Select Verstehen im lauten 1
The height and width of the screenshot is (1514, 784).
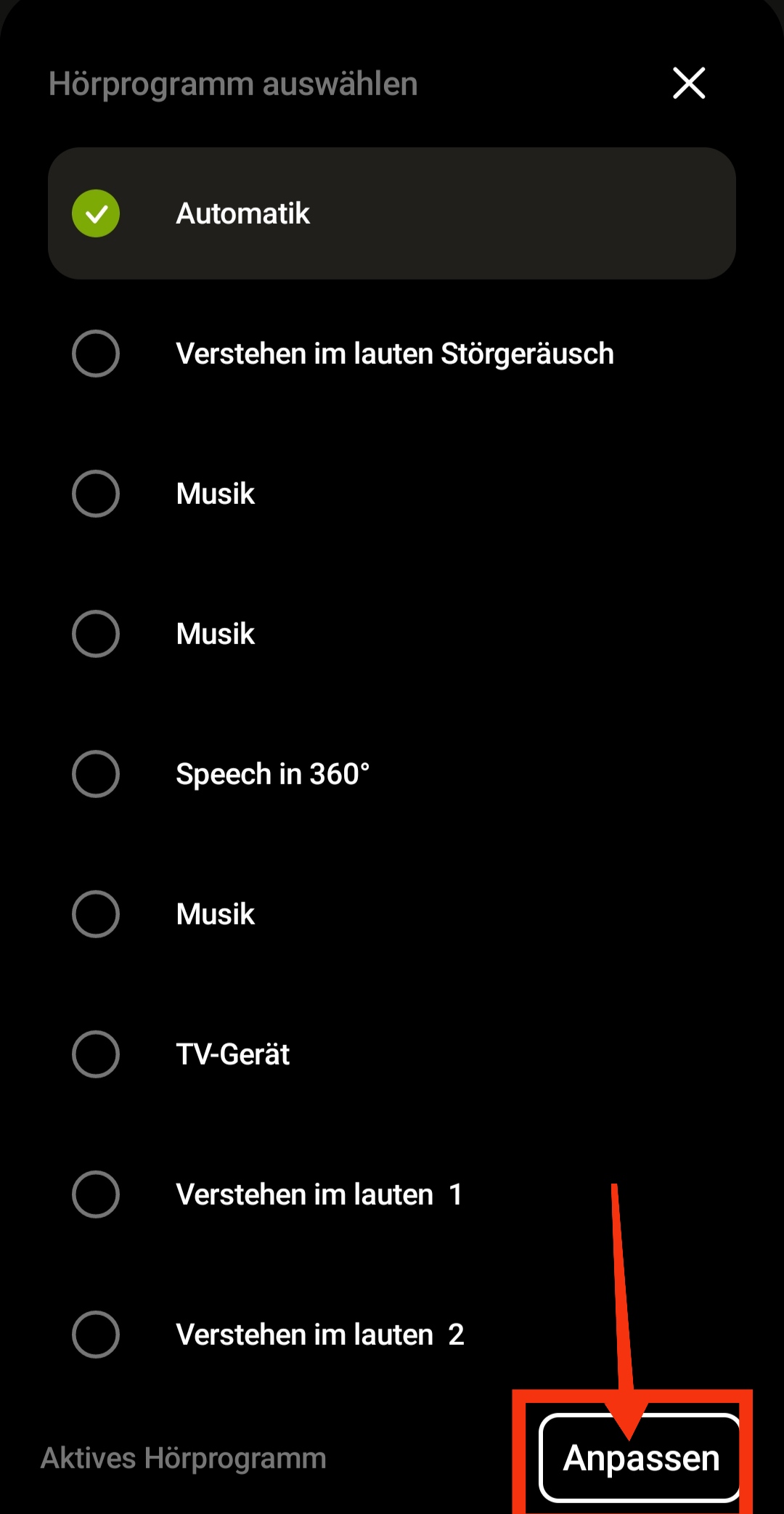coord(392,1194)
